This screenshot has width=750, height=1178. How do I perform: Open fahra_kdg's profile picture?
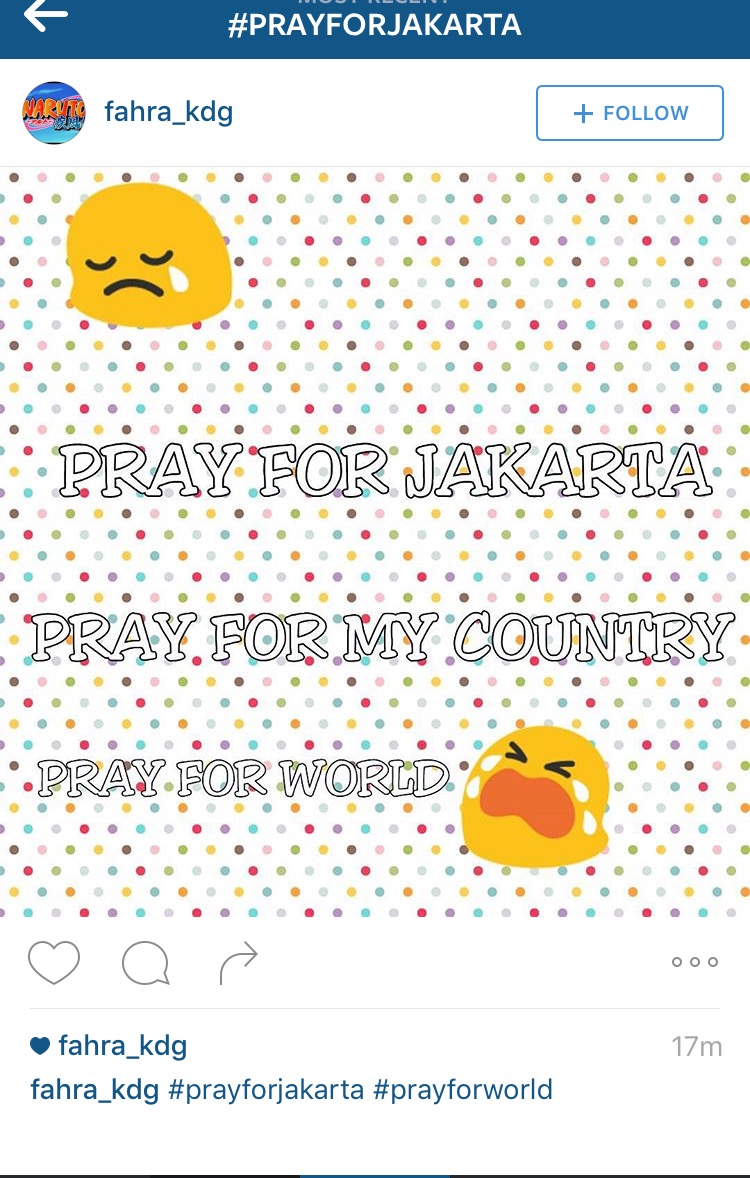(x=53, y=113)
